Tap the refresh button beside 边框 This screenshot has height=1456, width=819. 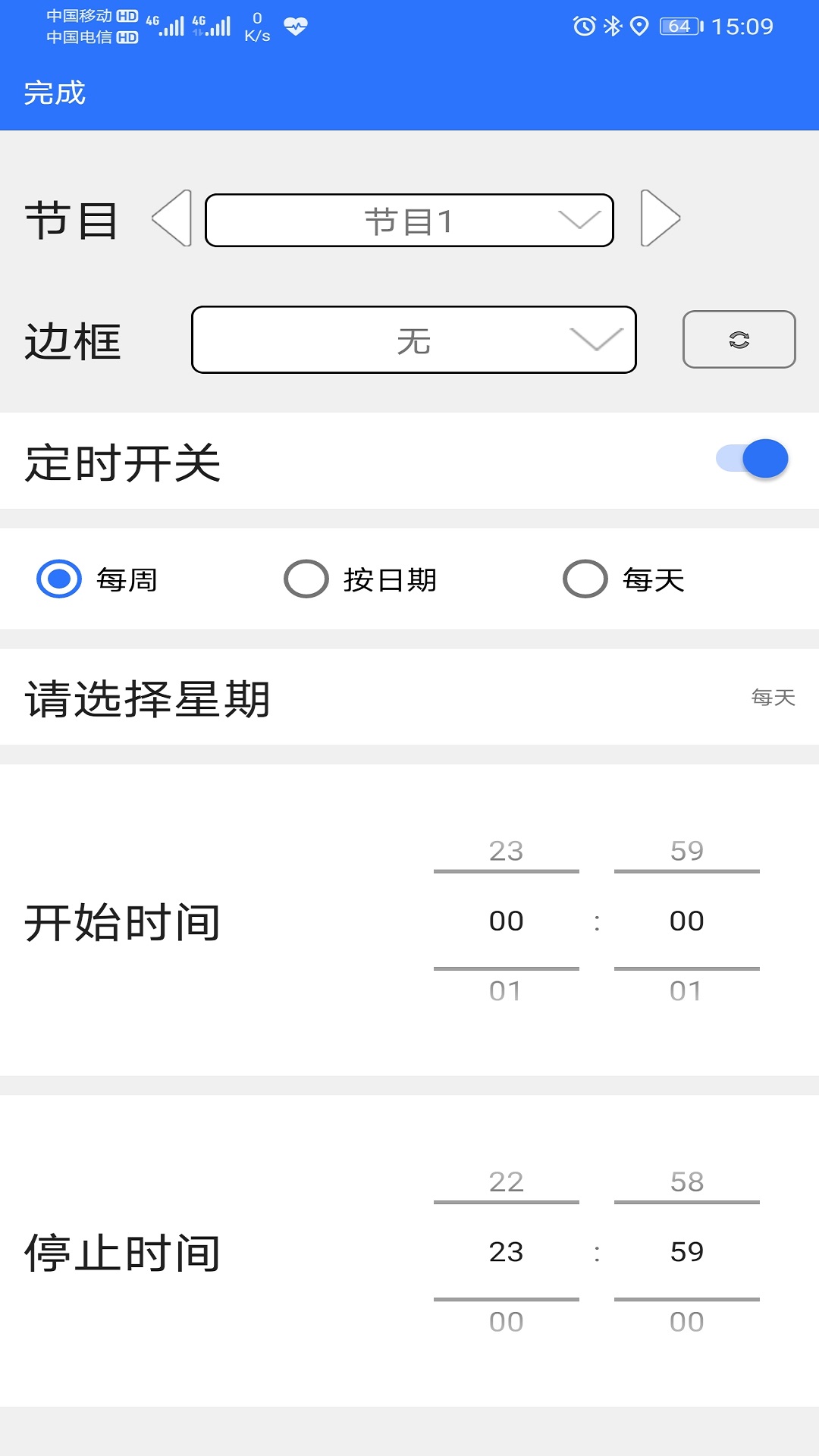click(x=739, y=340)
